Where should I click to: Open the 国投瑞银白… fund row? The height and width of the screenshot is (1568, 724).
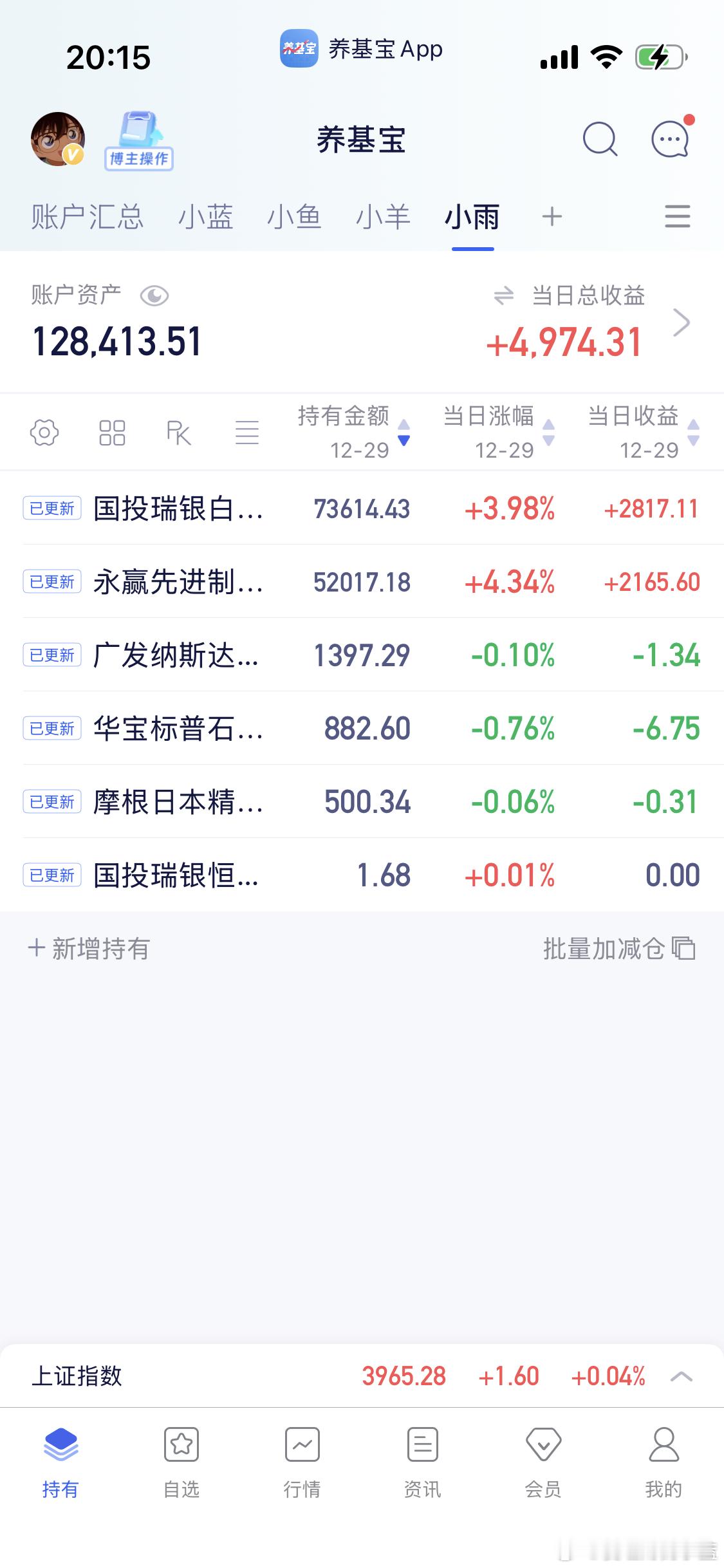(178, 509)
